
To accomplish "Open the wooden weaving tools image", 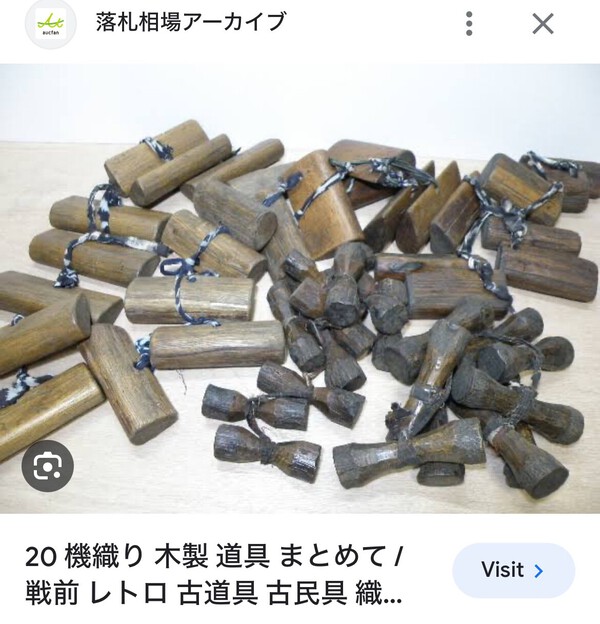I will pyautogui.click(x=300, y=290).
